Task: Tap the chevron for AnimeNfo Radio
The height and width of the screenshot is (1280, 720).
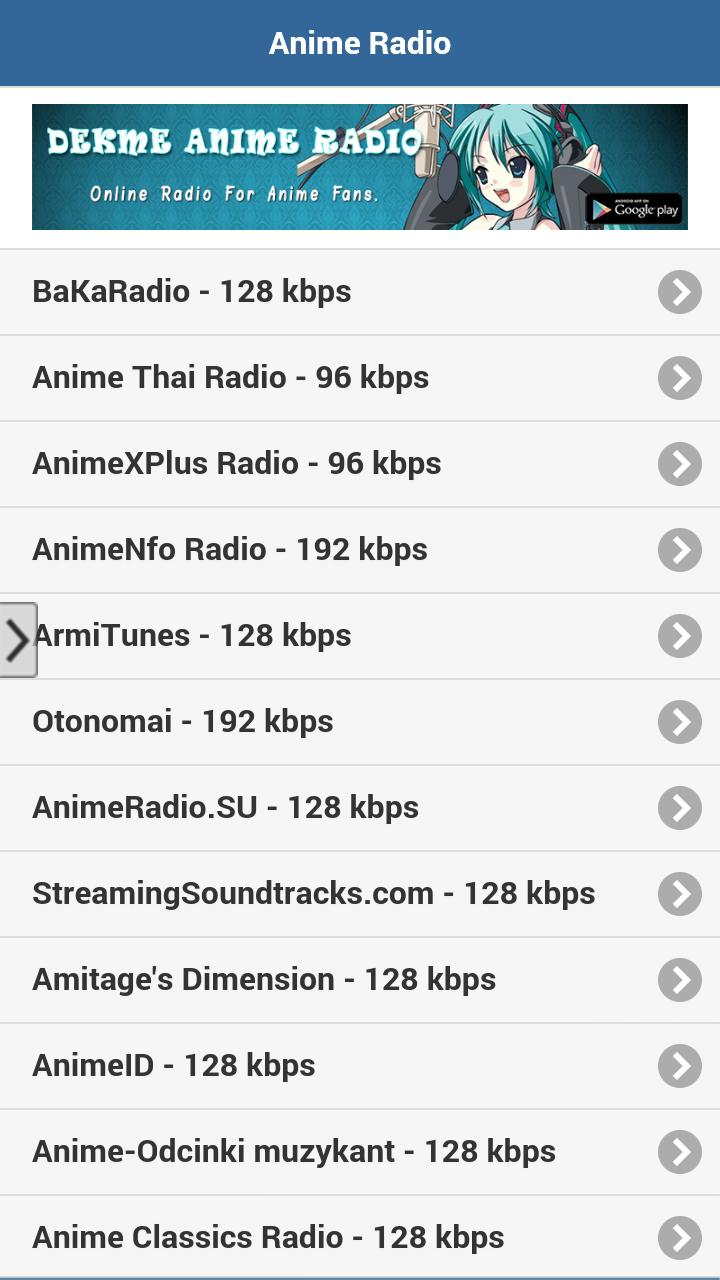Action: [x=681, y=549]
